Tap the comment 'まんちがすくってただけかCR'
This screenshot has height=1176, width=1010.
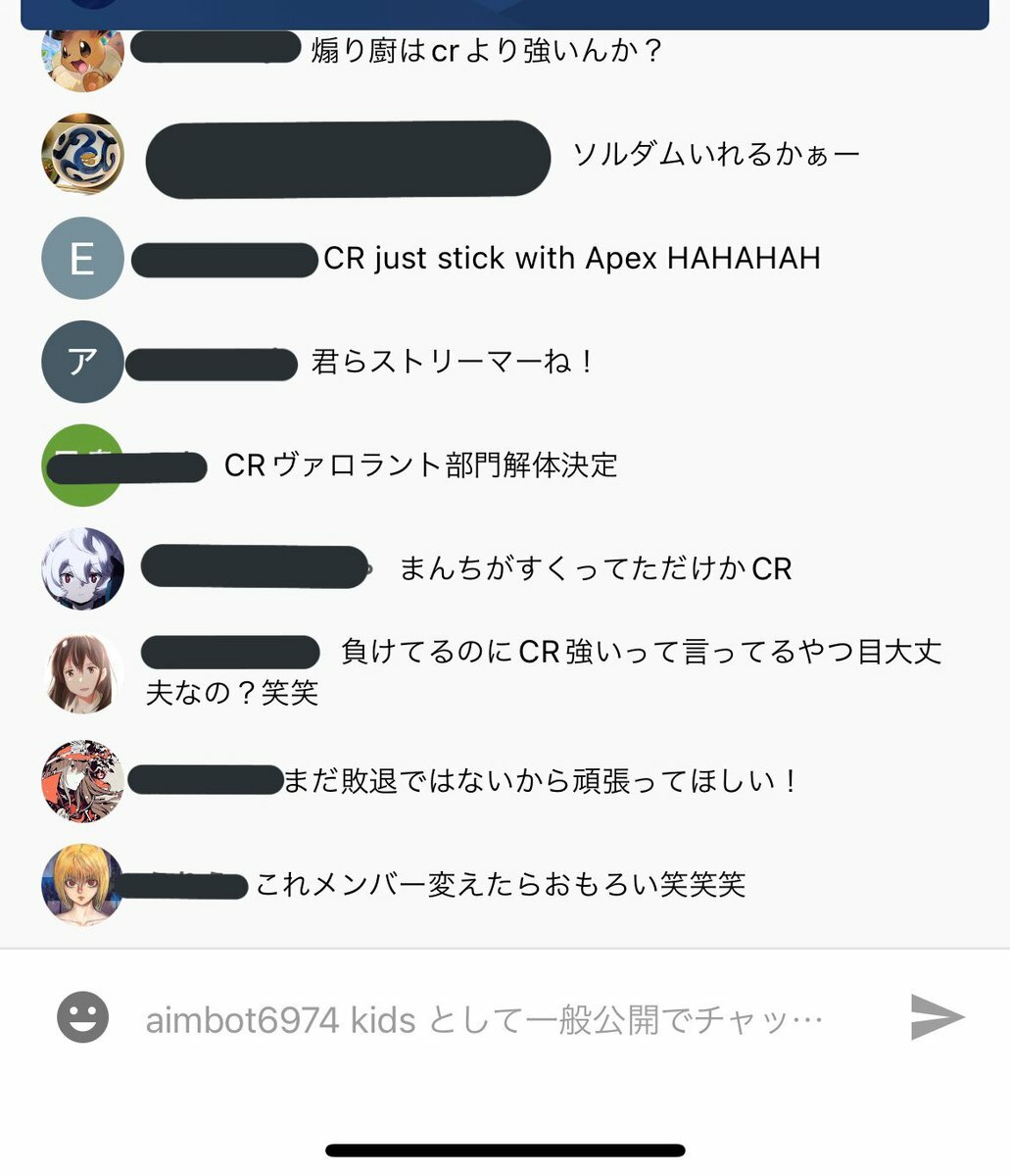(x=595, y=569)
